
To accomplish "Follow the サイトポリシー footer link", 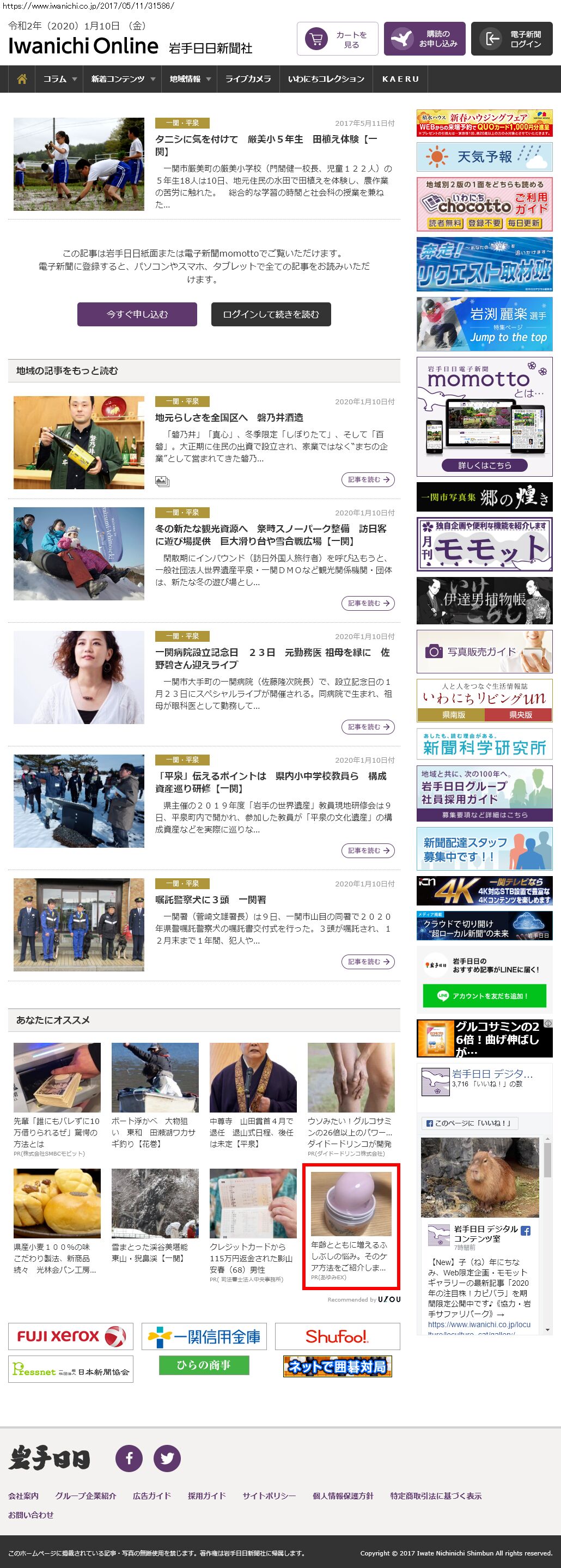I will pos(269,1496).
